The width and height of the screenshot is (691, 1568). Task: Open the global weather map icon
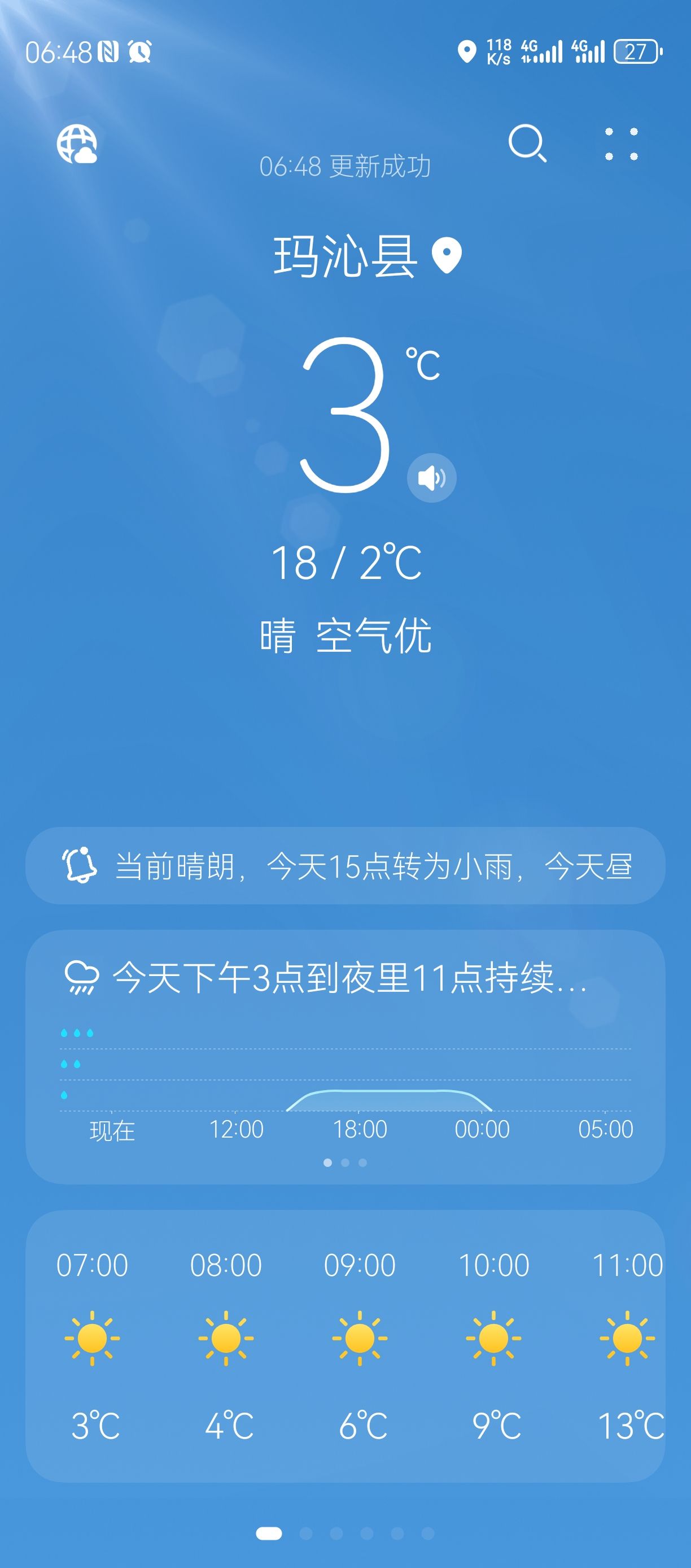(77, 144)
